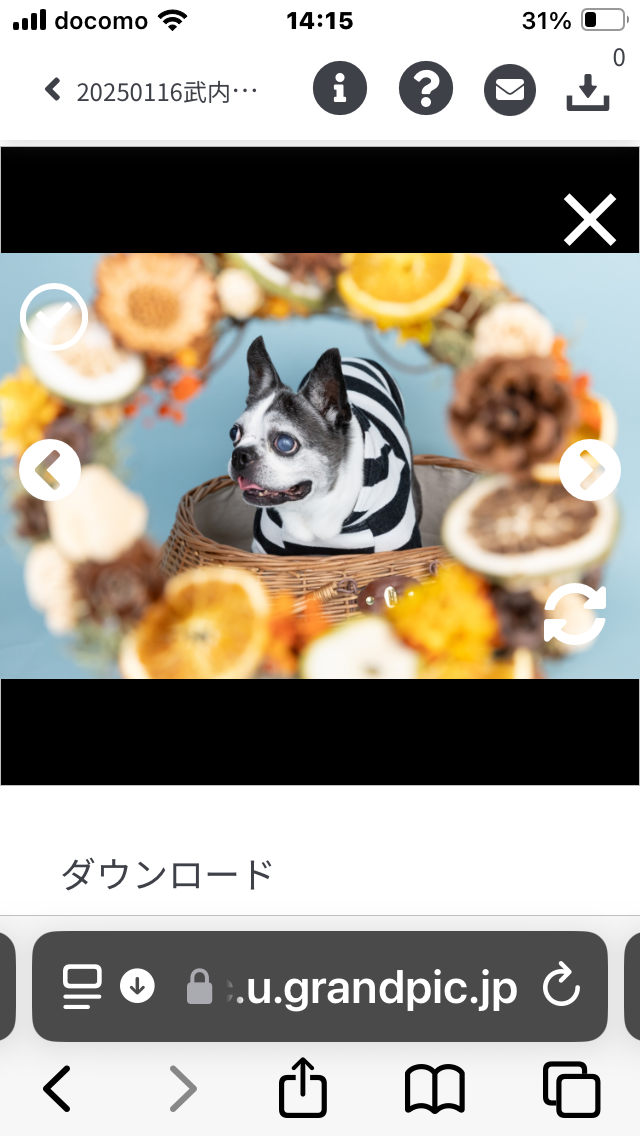Close the photo viewer with X
Image resolution: width=640 pixels, height=1136 pixels.
click(x=590, y=220)
